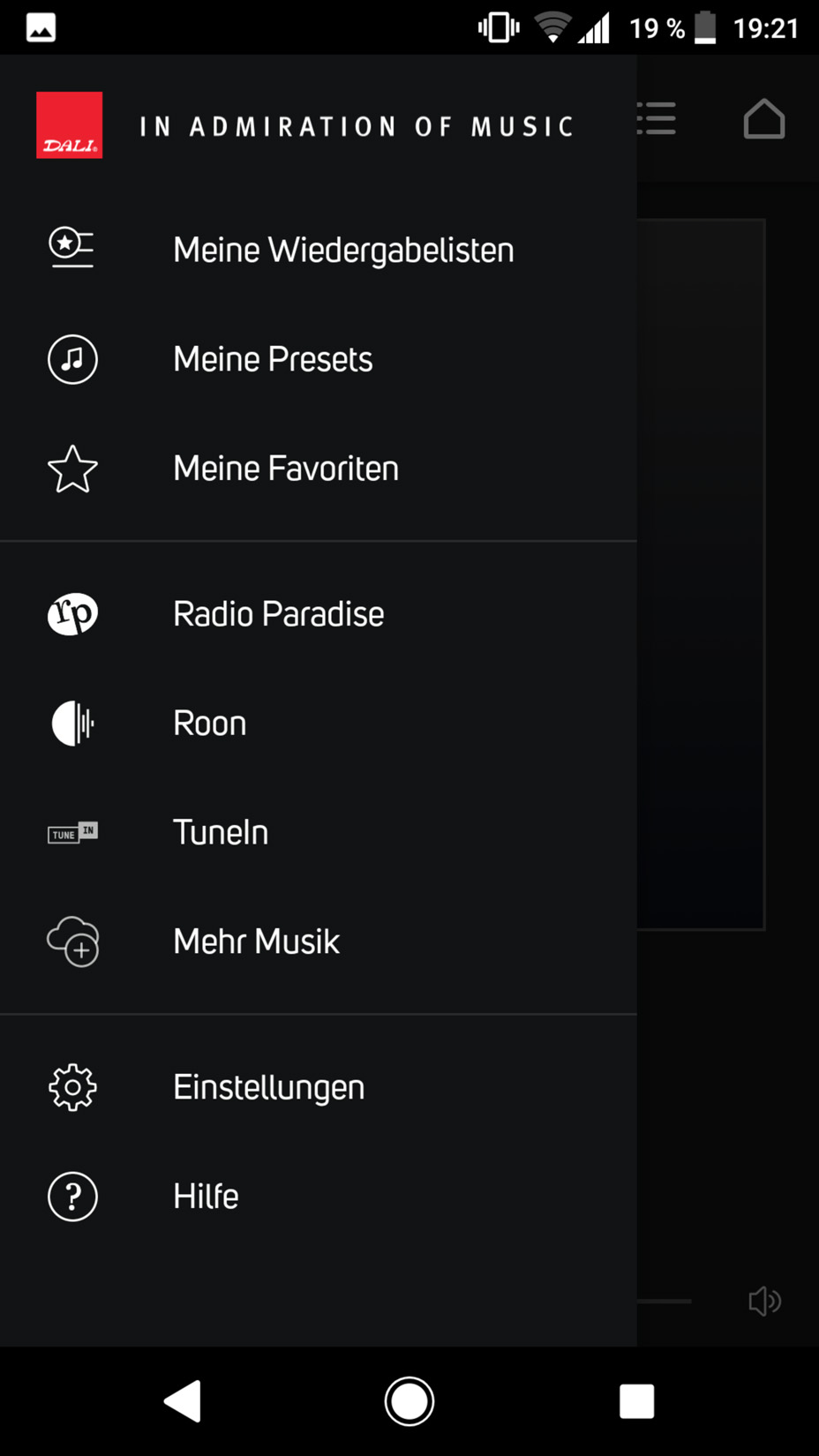Go back using system back button
Screen dimensions: 819x1456
[184, 1400]
